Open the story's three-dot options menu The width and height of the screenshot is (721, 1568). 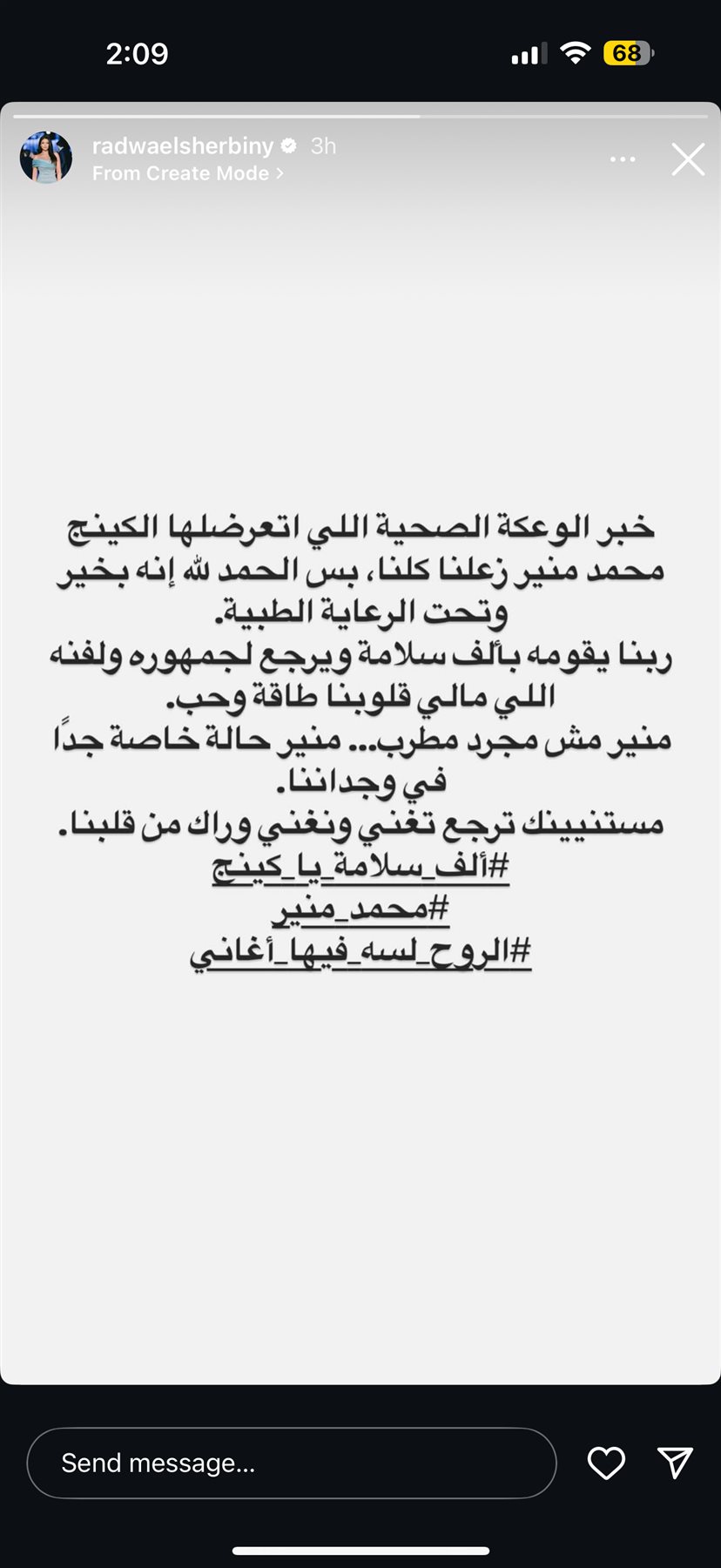tap(623, 159)
